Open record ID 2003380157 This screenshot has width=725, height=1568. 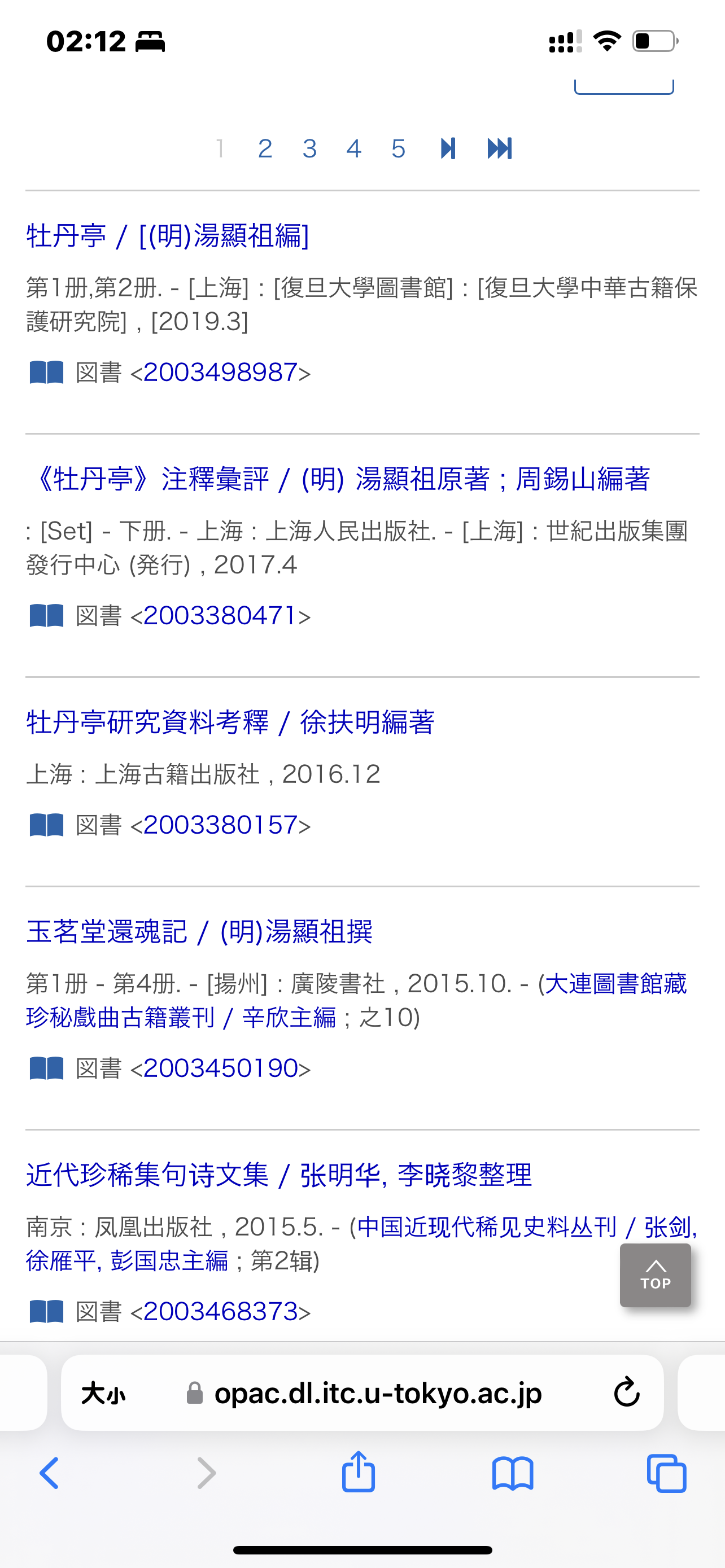pos(220,825)
